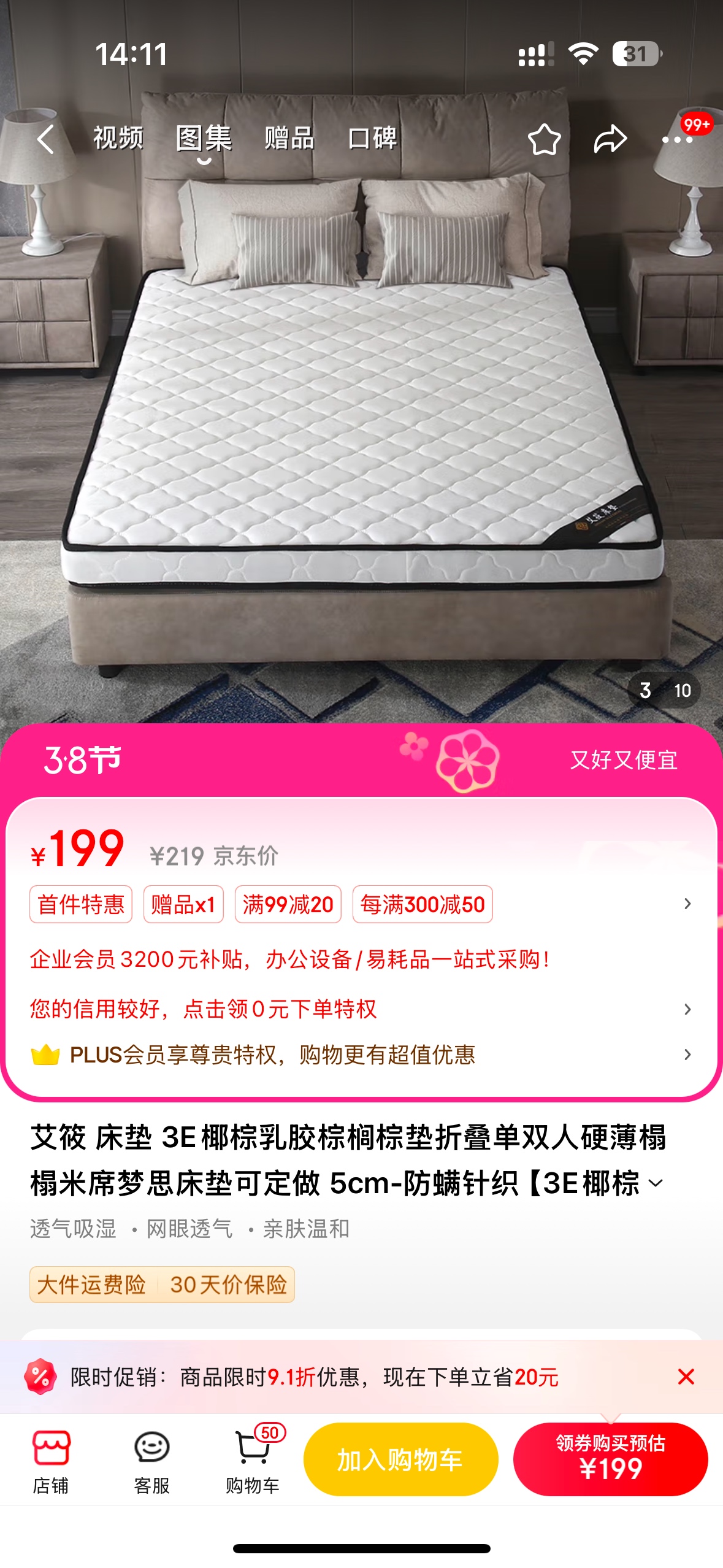Open the 3·8节 promotion banner
723x1568 pixels.
(x=361, y=760)
